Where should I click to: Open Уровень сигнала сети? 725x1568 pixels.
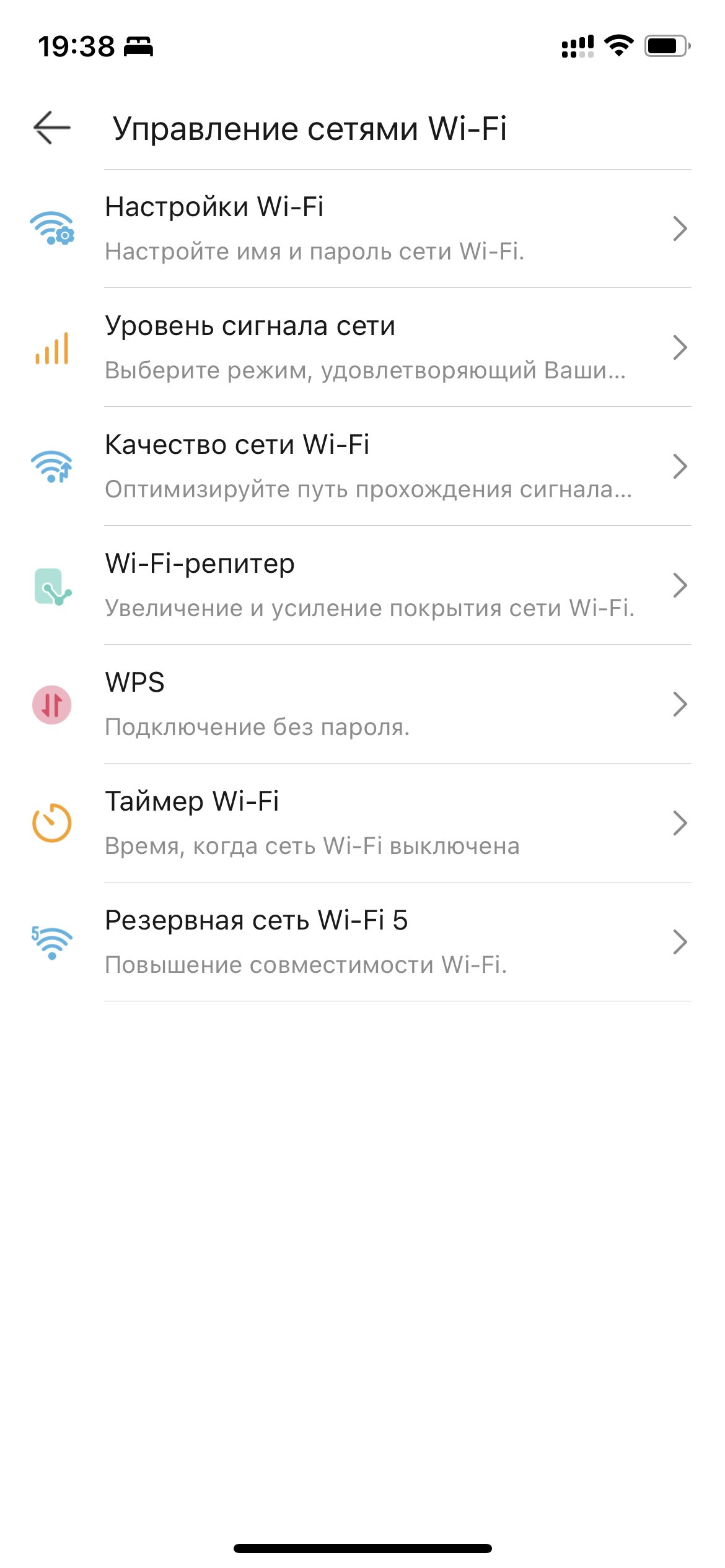coord(362,347)
